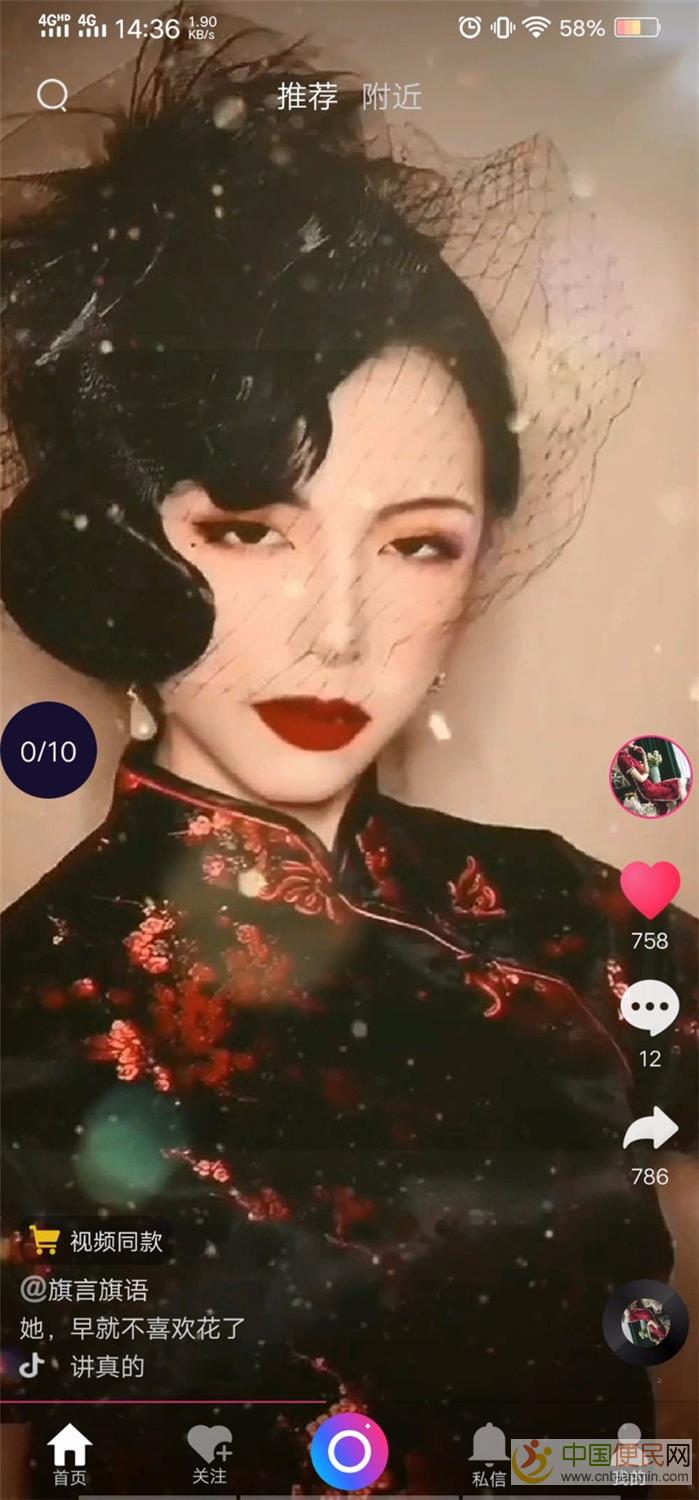Tap the spinning music disc
Image resolution: width=699 pixels, height=1500 pixels.
tap(646, 1322)
